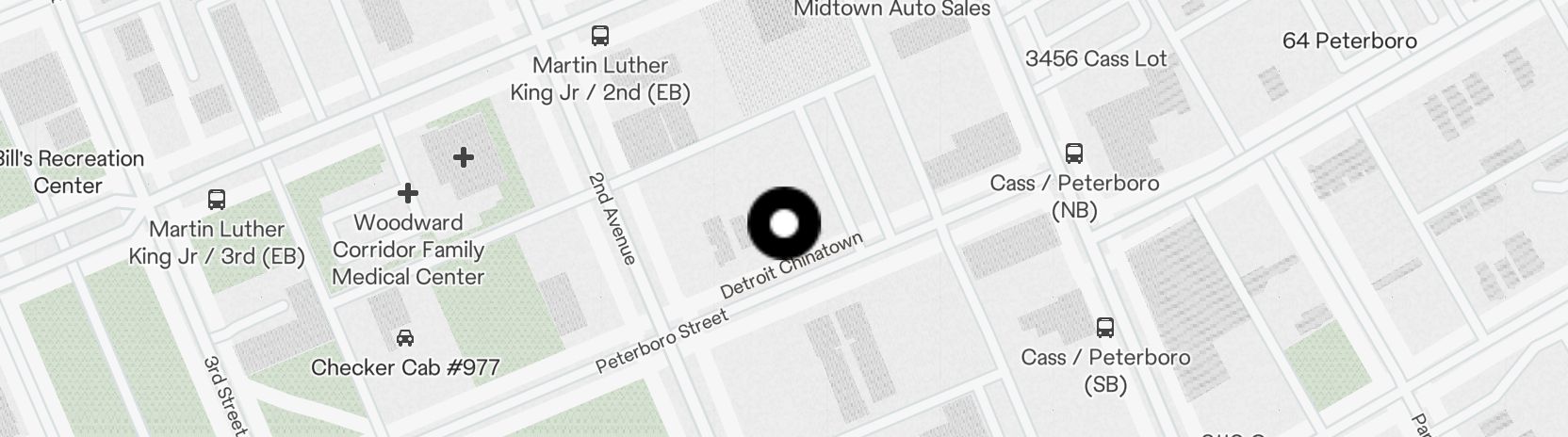Select Woodward Corridor Family Medical Center marker

pos(407,194)
